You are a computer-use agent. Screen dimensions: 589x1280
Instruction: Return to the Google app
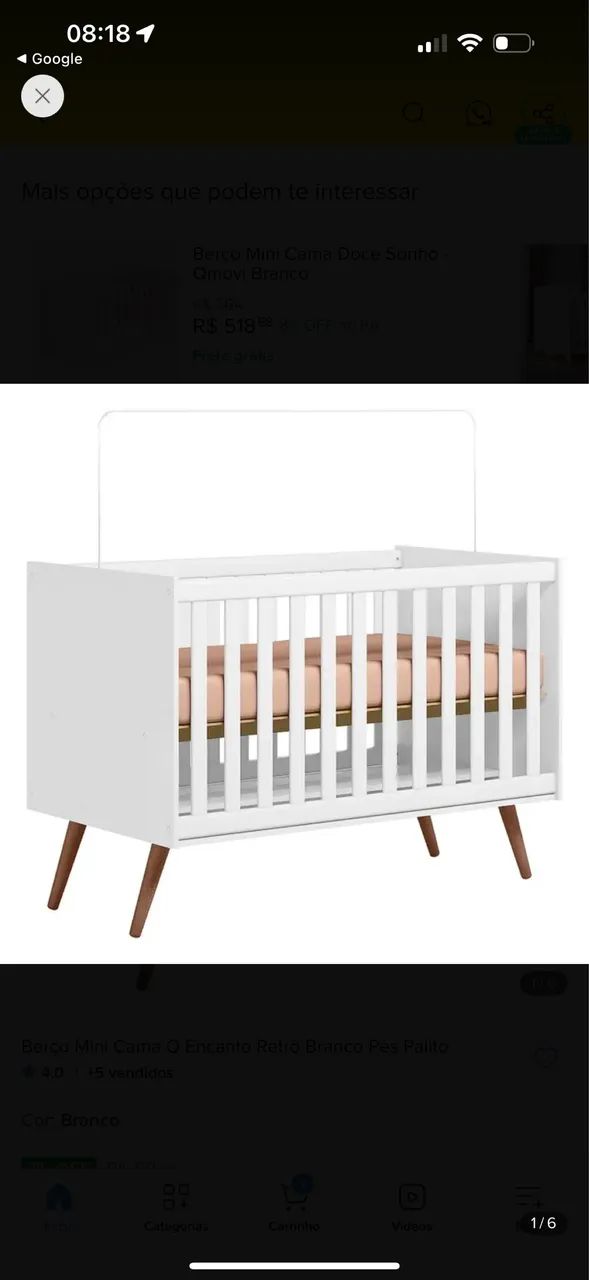click(x=49, y=59)
